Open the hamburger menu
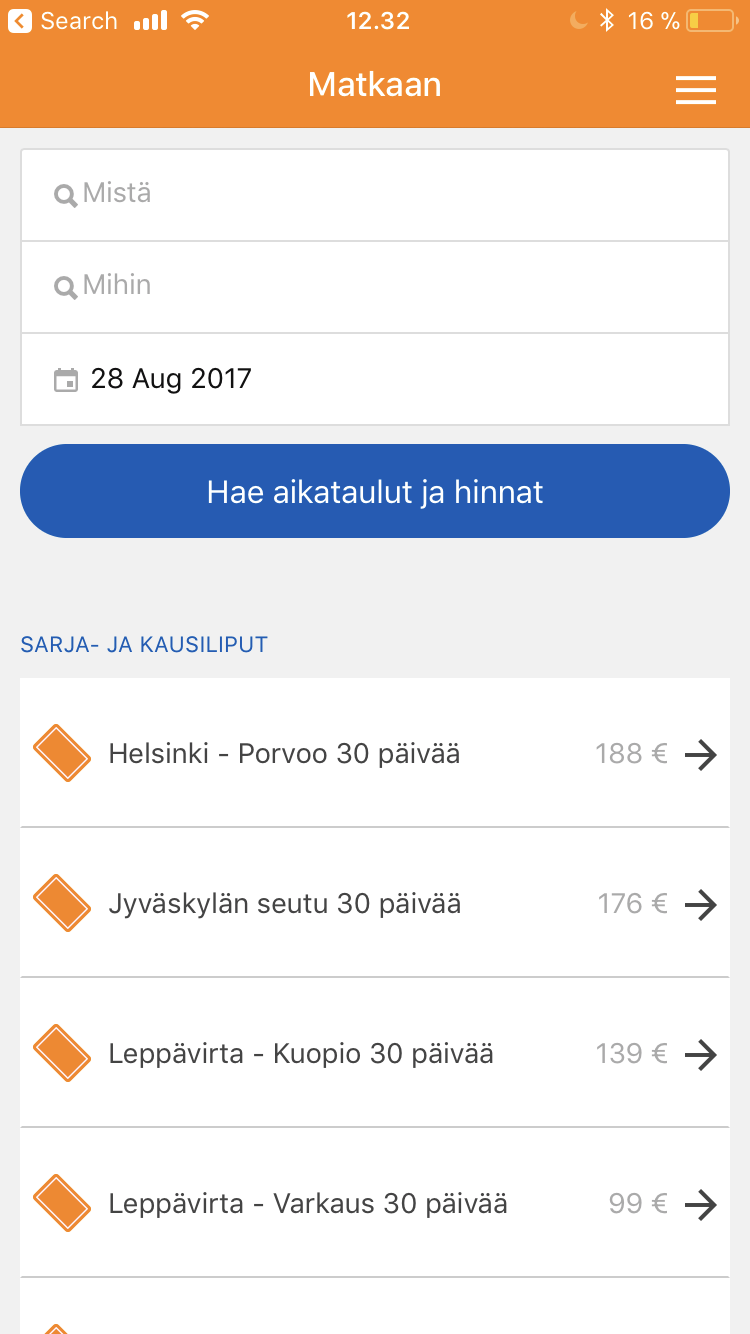750x1334 pixels. click(696, 89)
